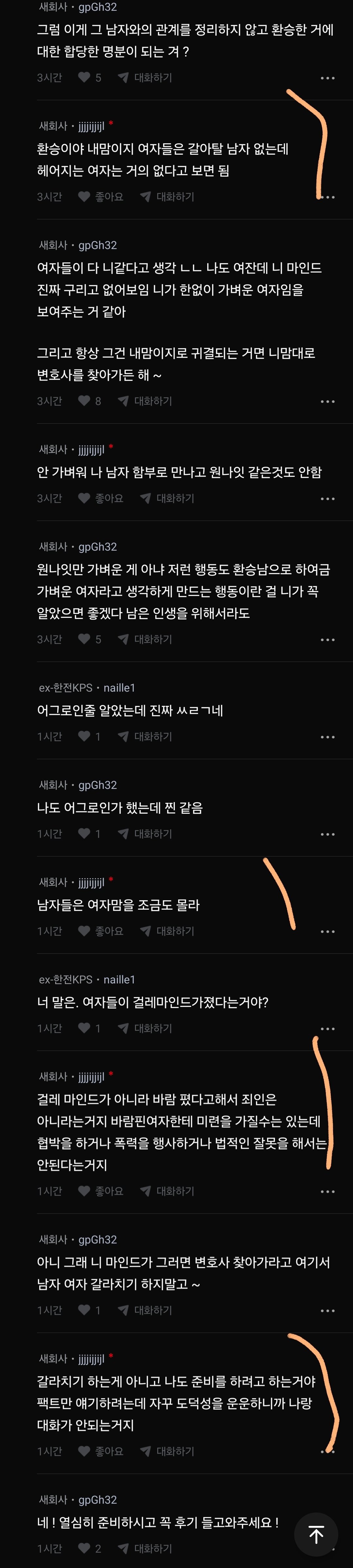353x1568 pixels.
Task: Like naille1's comment '어그로인줄 알았는데'
Action: click(84, 737)
